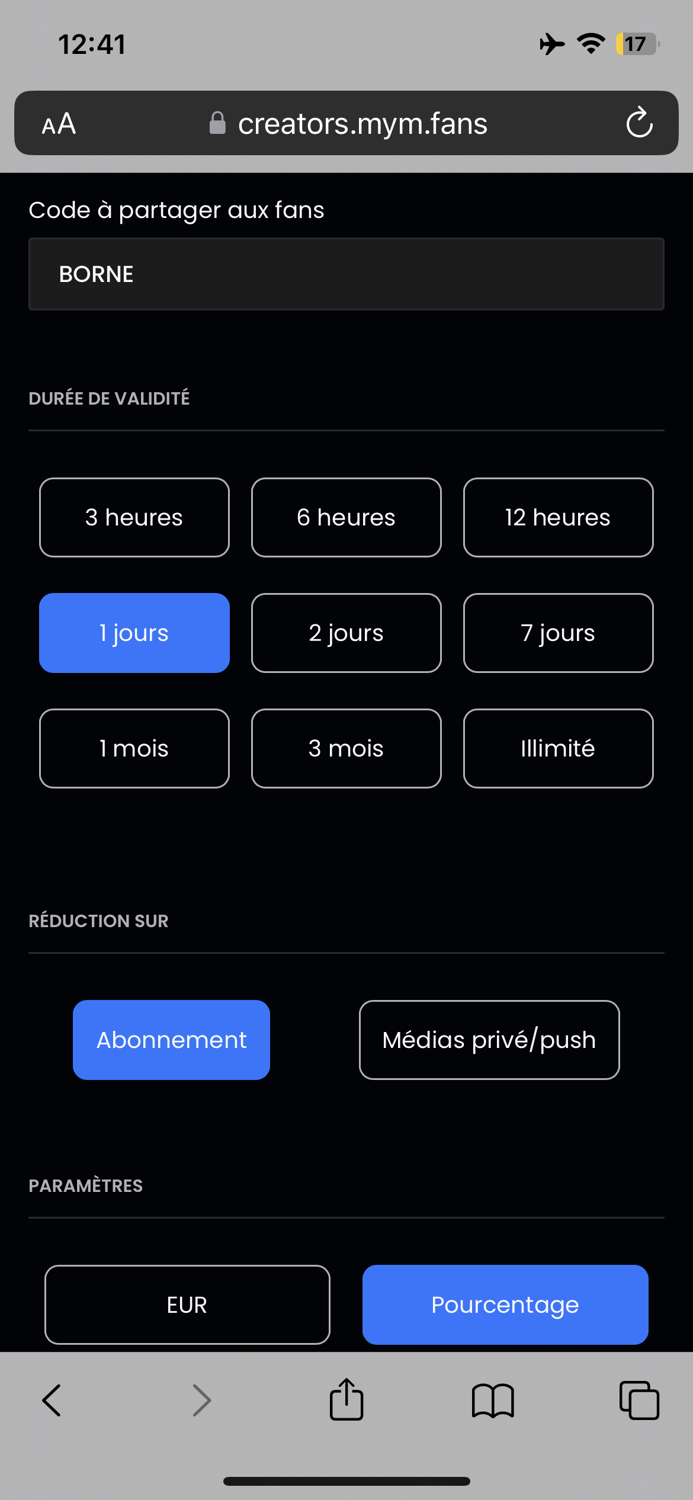Open Safari's text size AA menu
The width and height of the screenshot is (693, 1500).
coord(59,124)
